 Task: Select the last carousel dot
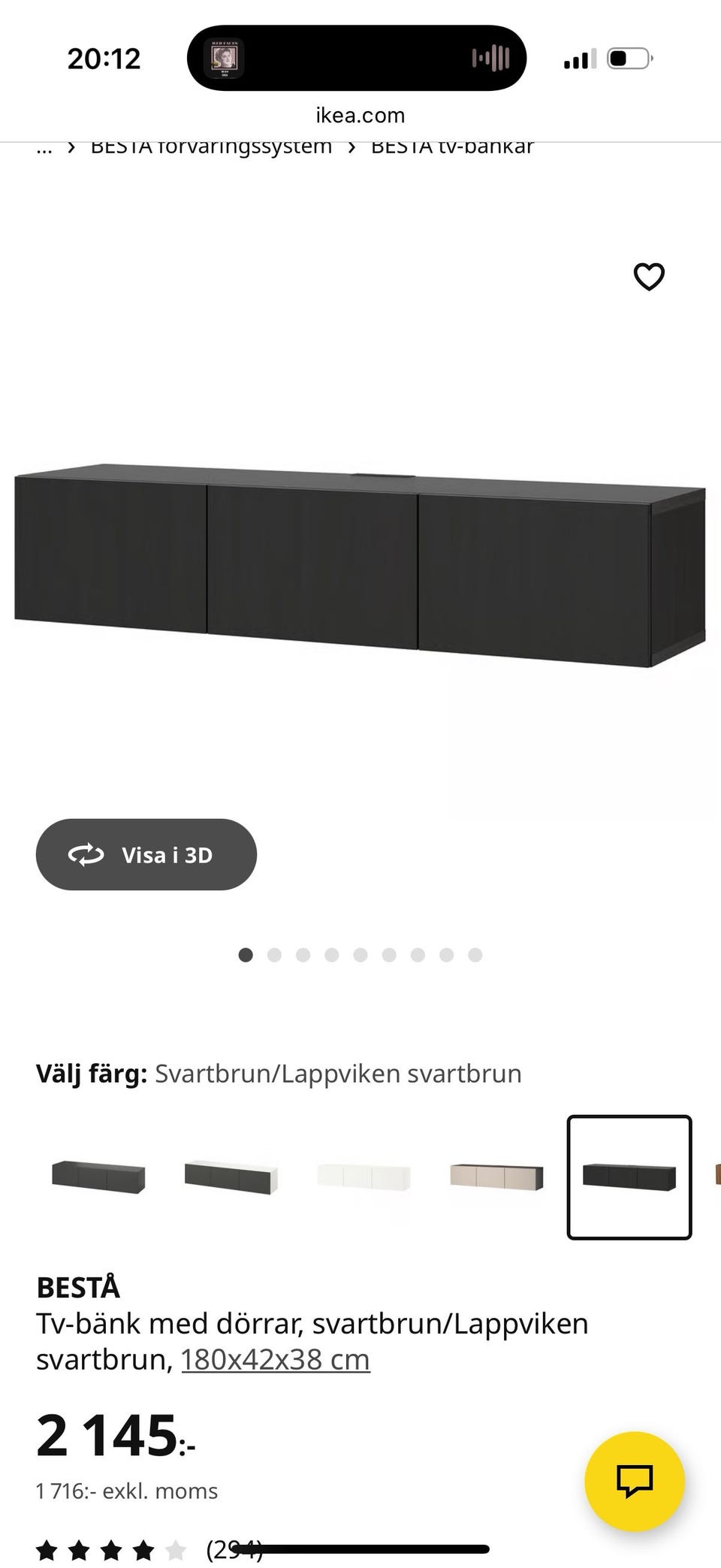[475, 955]
